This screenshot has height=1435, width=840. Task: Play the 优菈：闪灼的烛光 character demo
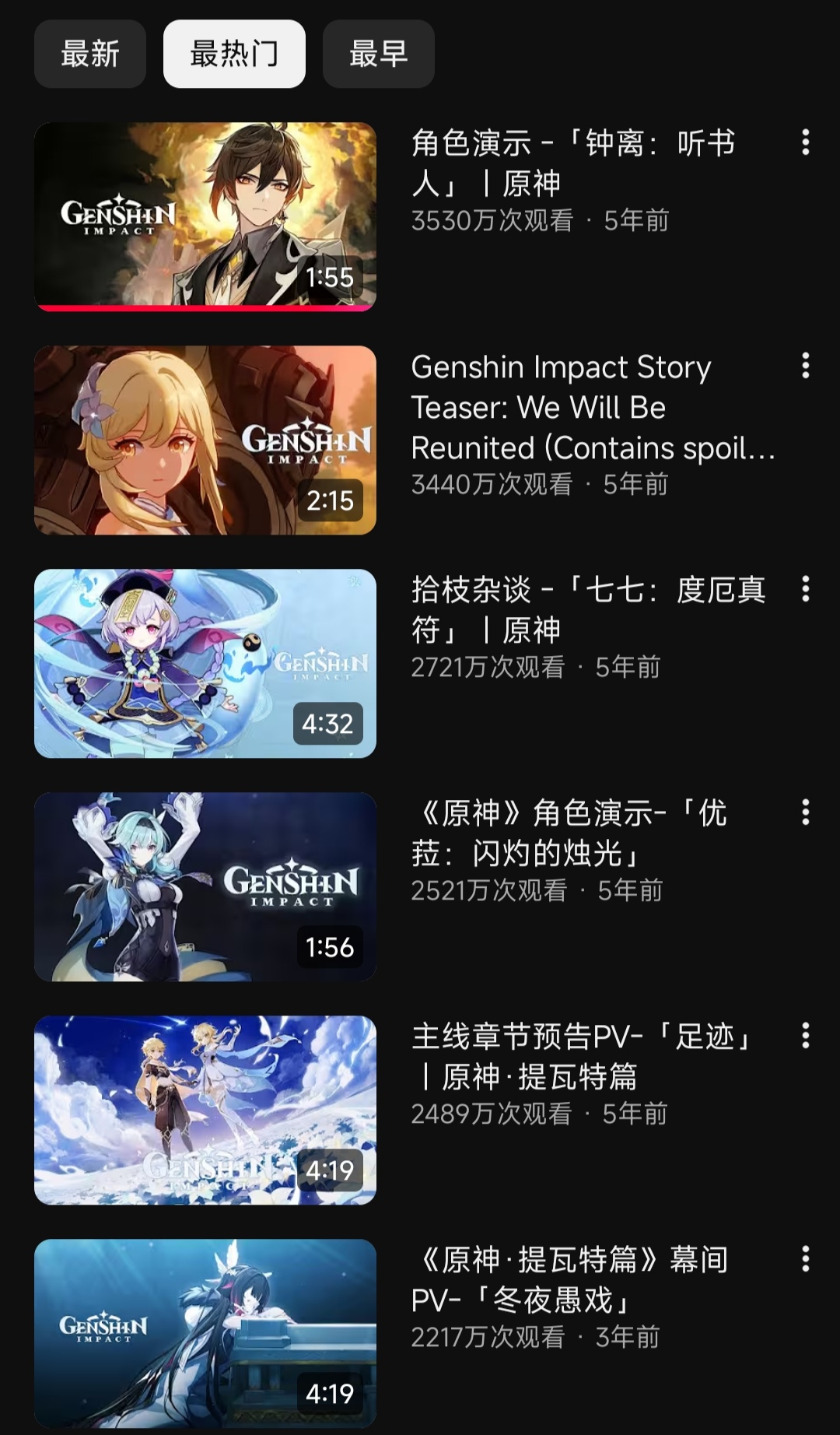205,886
